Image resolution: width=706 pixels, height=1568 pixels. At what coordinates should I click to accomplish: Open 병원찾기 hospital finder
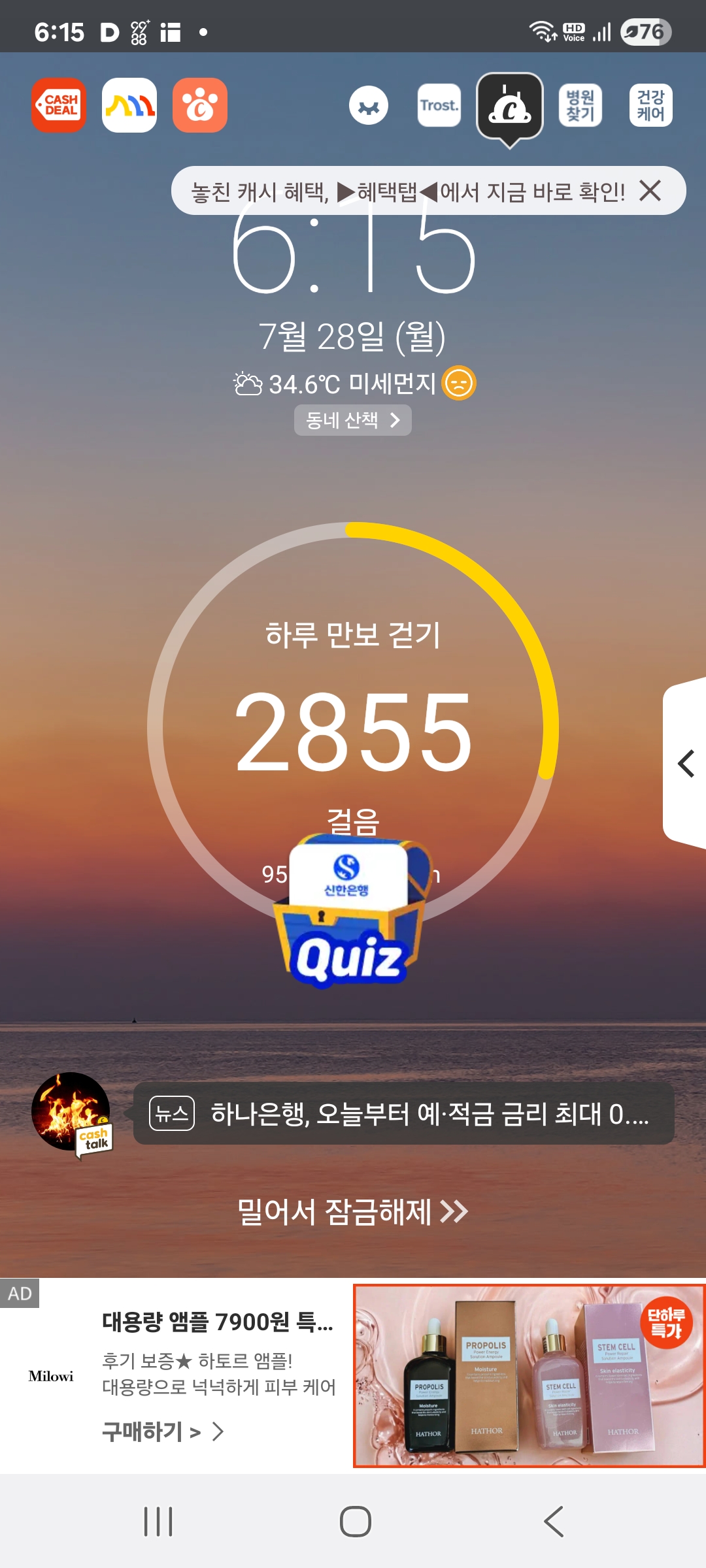[580, 105]
